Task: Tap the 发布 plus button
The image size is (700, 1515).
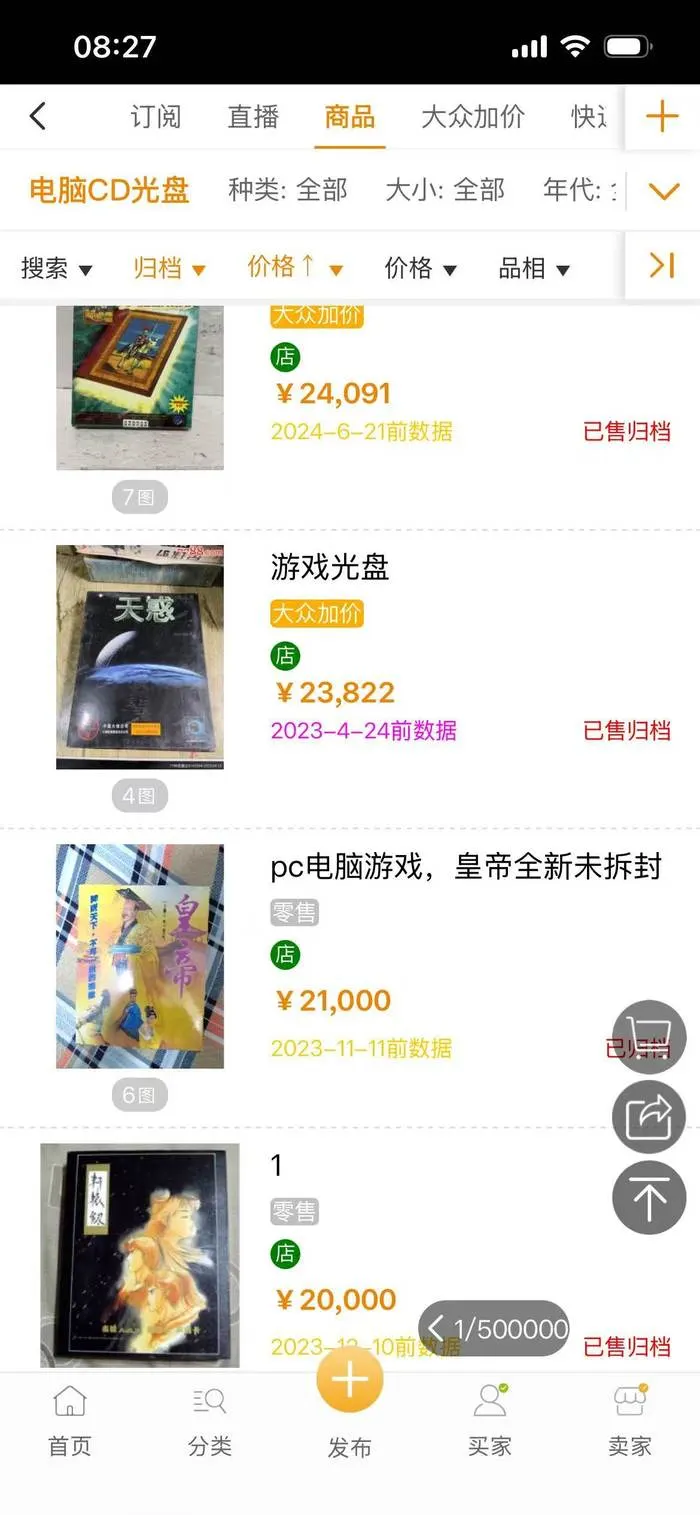Action: point(350,1381)
